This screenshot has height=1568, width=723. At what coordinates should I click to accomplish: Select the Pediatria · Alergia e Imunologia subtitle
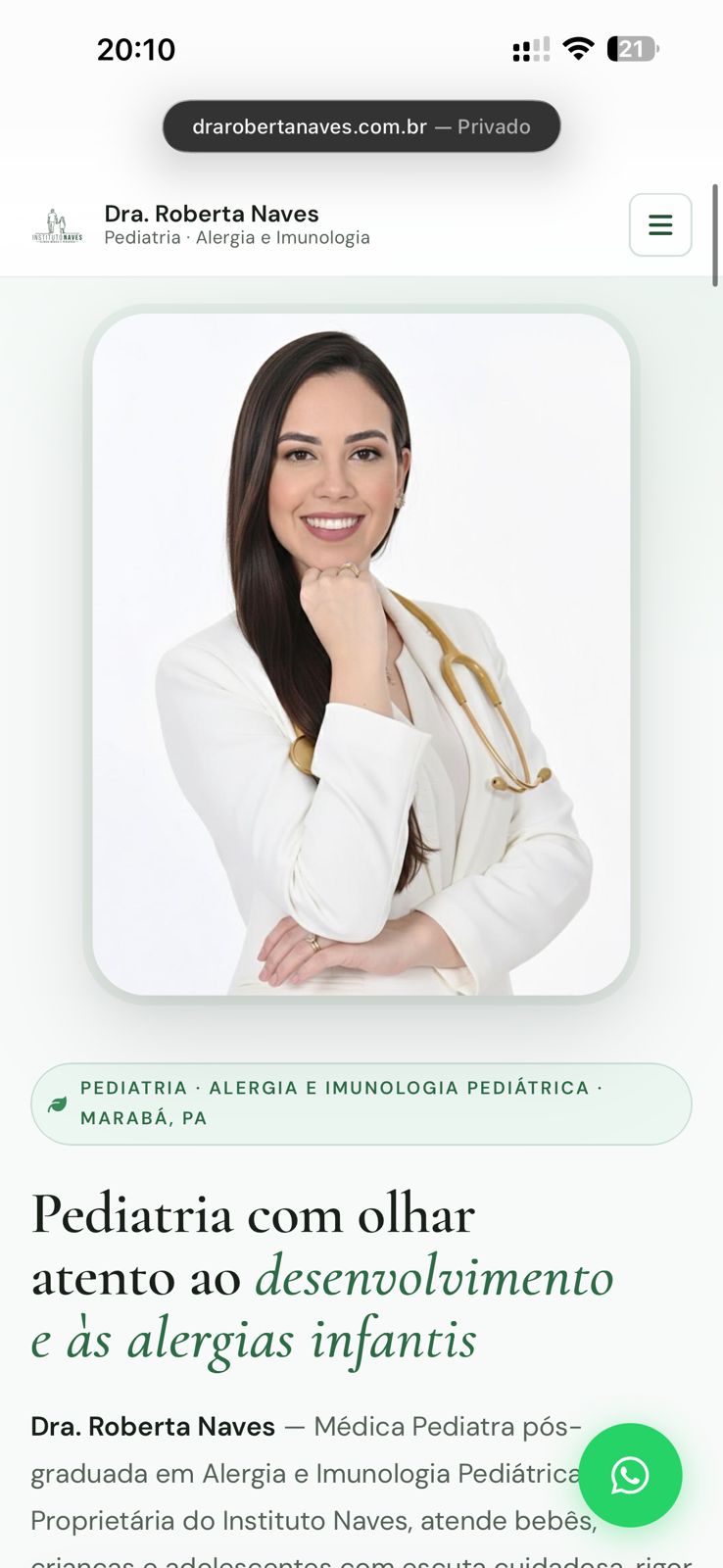[237, 237]
